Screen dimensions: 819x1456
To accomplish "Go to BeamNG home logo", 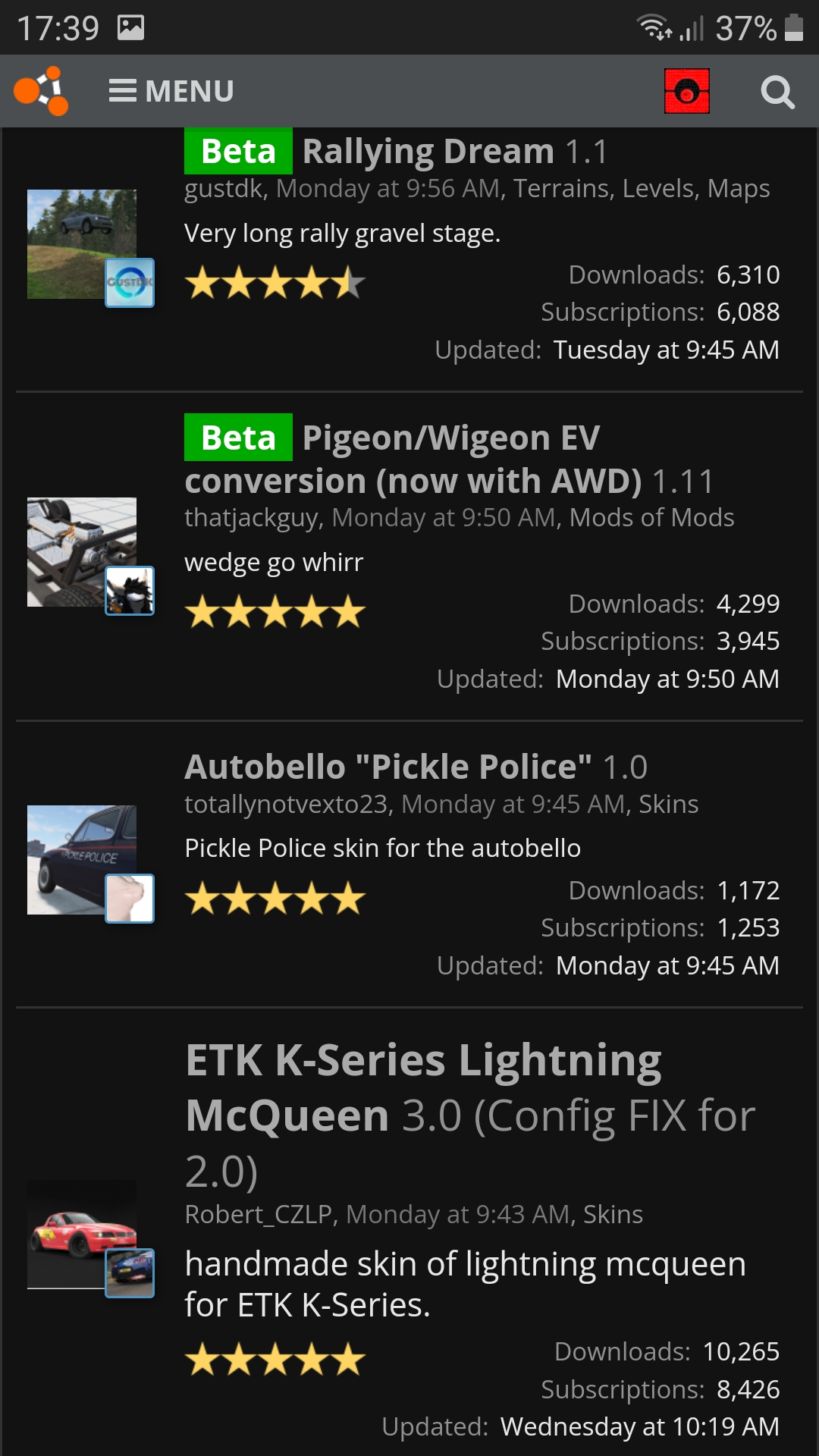I will 42,91.
